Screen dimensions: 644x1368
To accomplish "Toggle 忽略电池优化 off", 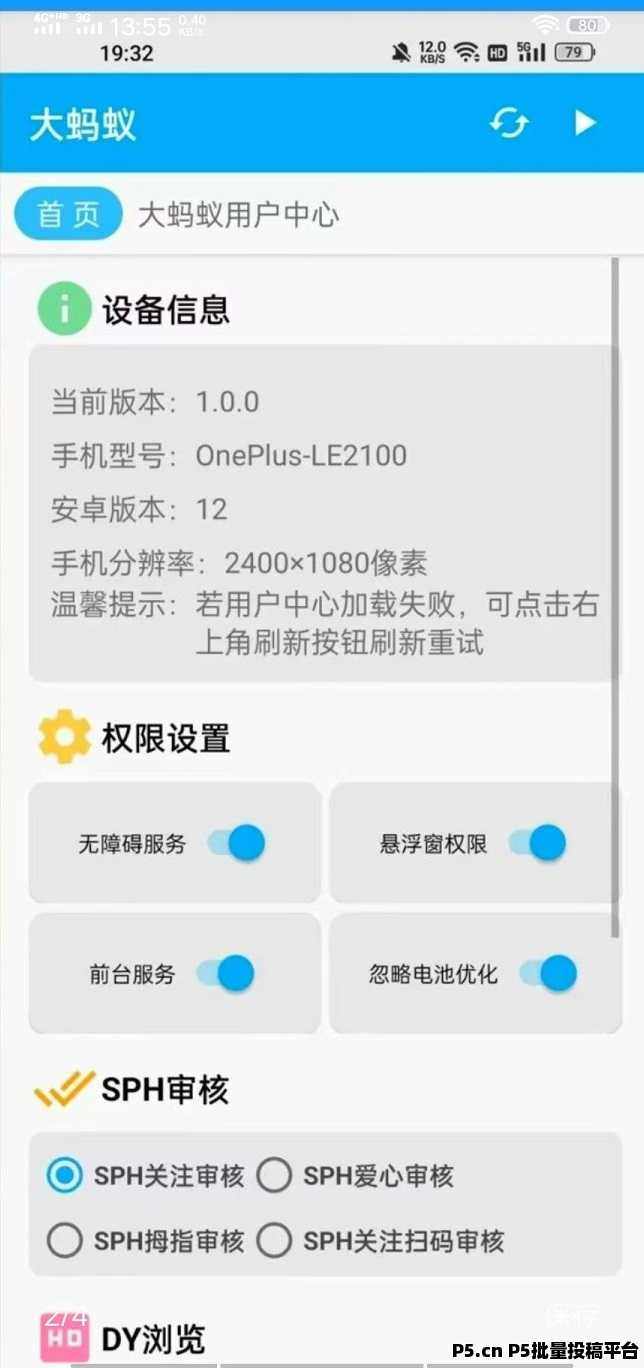I will click(x=549, y=973).
